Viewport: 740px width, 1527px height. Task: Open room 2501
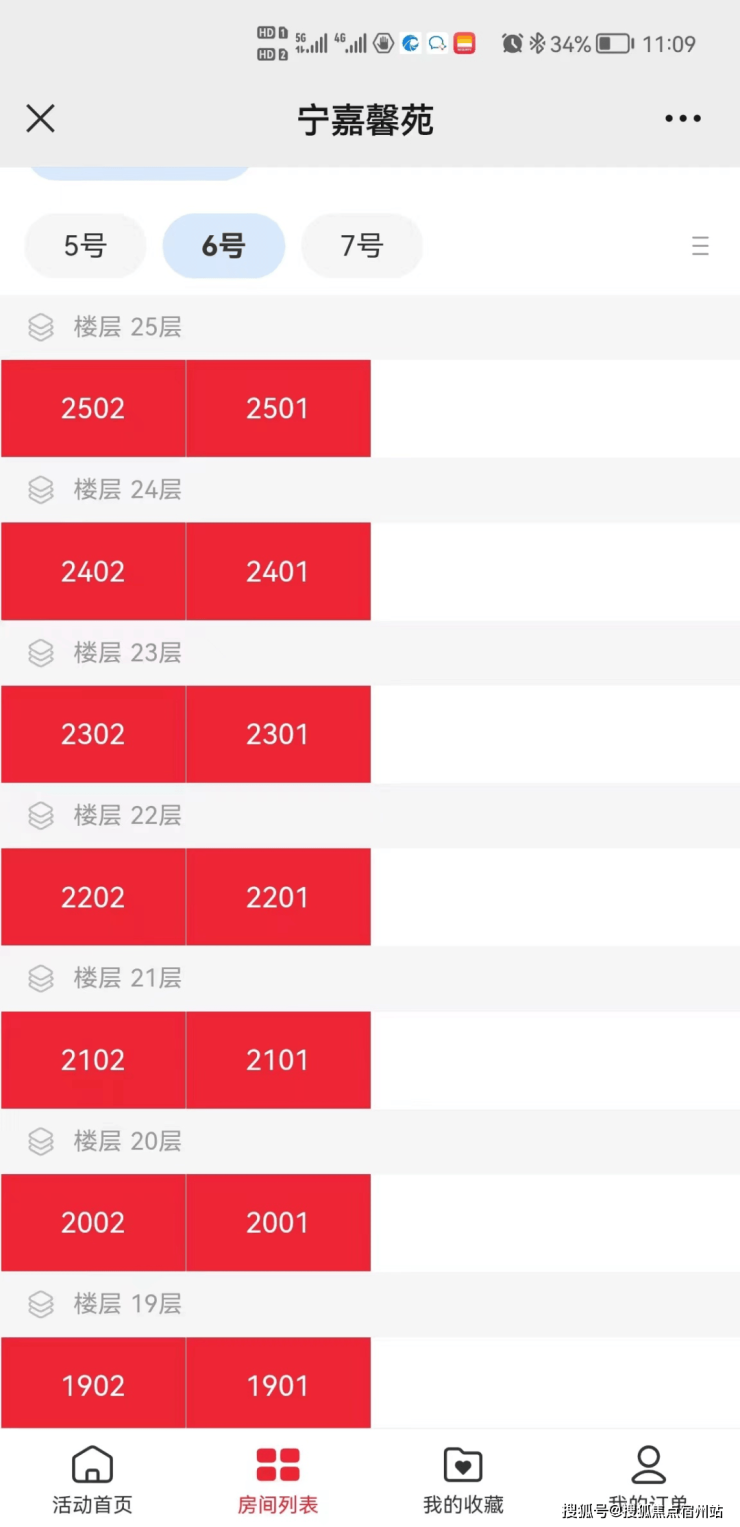coord(278,408)
